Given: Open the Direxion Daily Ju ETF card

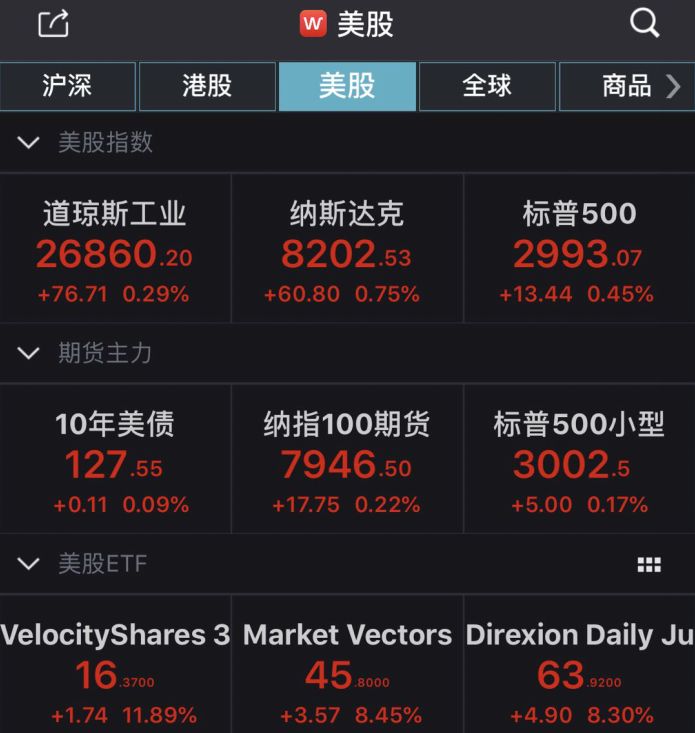Looking at the screenshot, I should 579,664.
